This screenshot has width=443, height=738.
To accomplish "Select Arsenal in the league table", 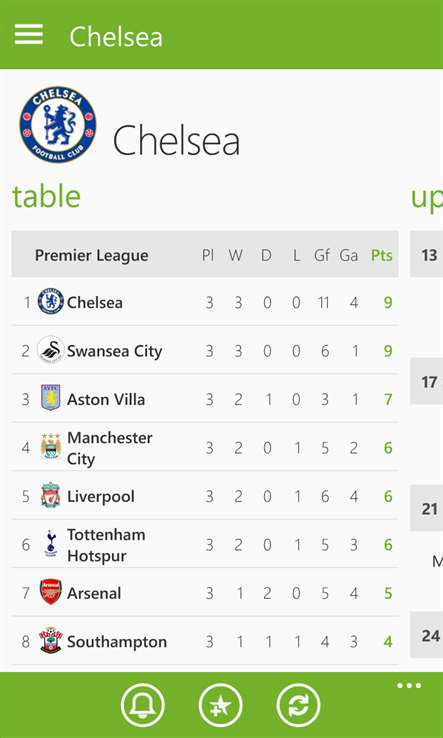I will (x=205, y=593).
